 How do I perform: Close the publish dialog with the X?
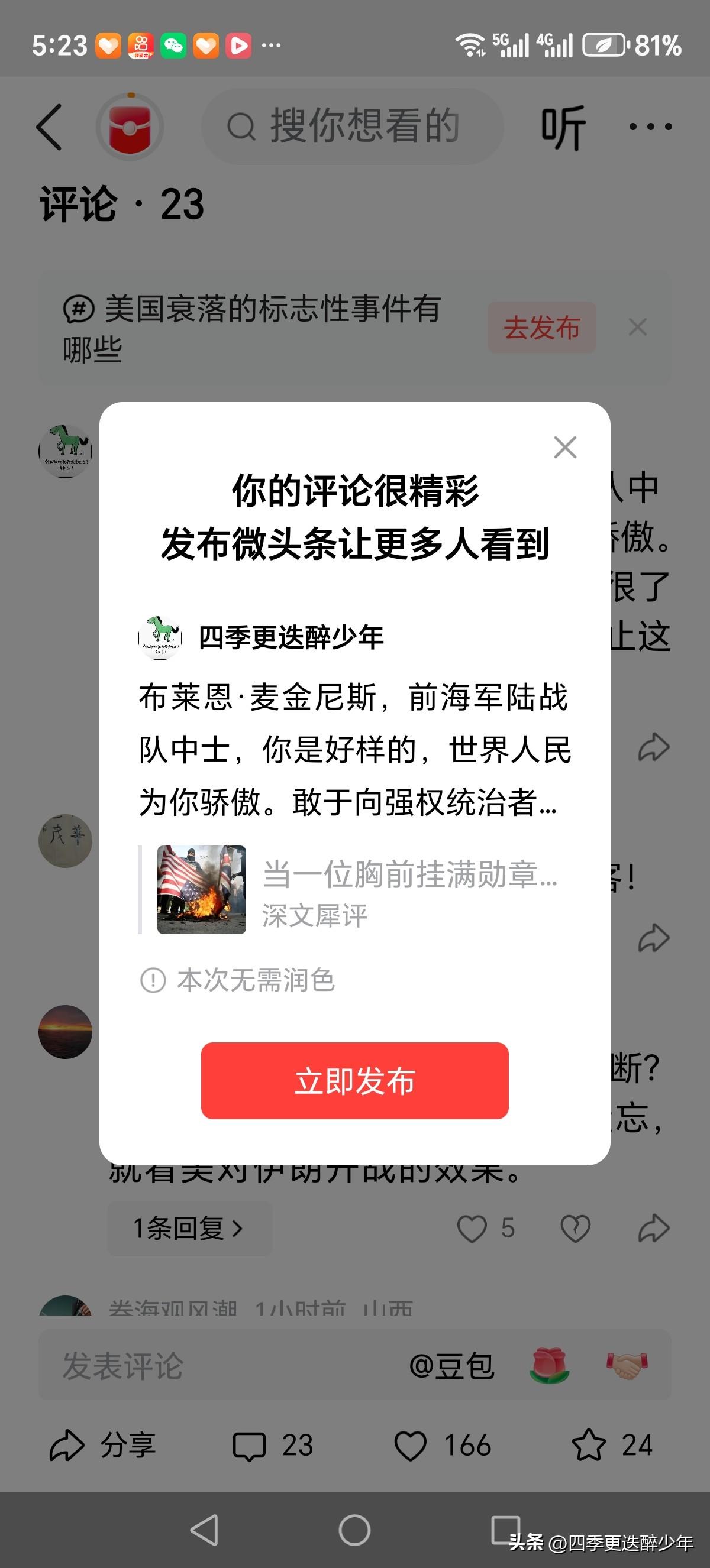[564, 448]
